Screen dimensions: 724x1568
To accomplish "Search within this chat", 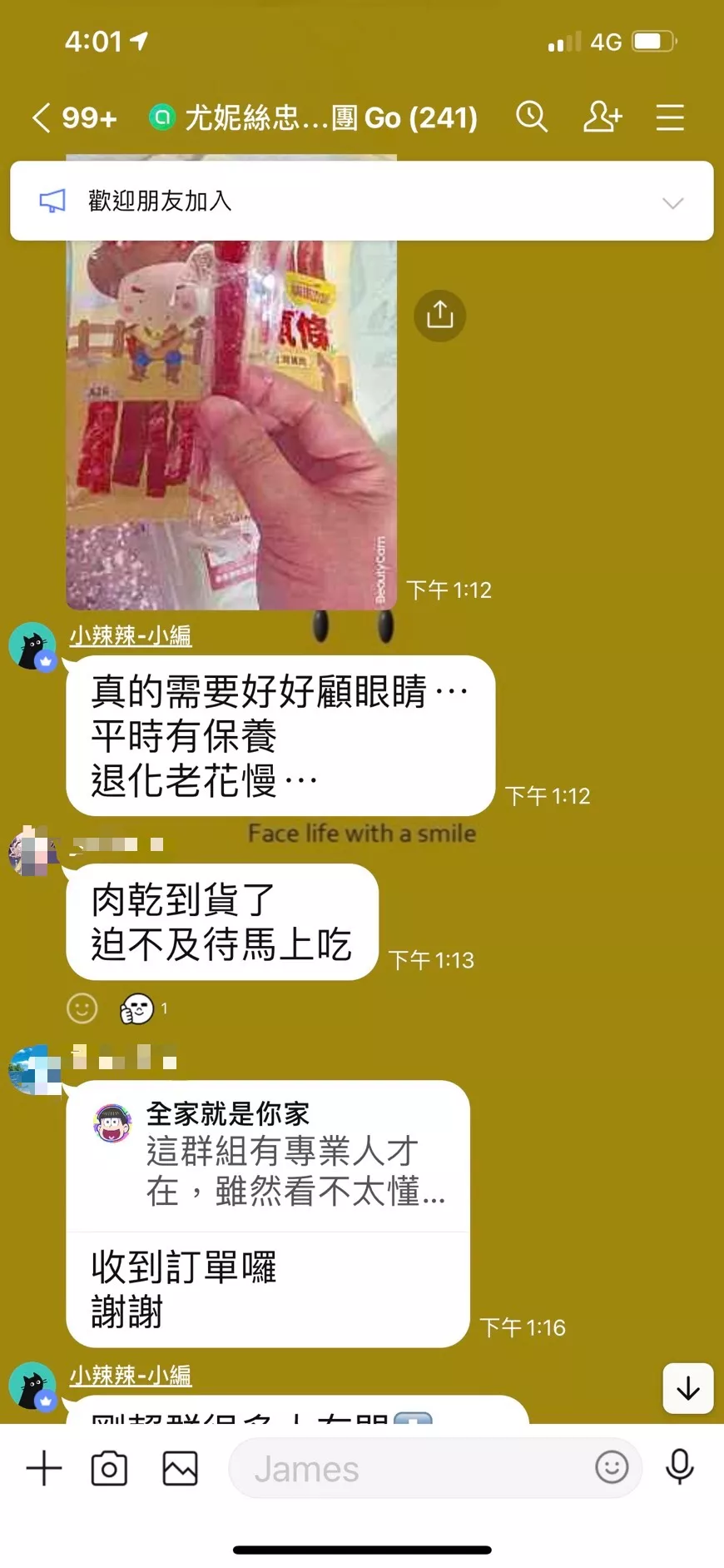I will pyautogui.click(x=532, y=117).
